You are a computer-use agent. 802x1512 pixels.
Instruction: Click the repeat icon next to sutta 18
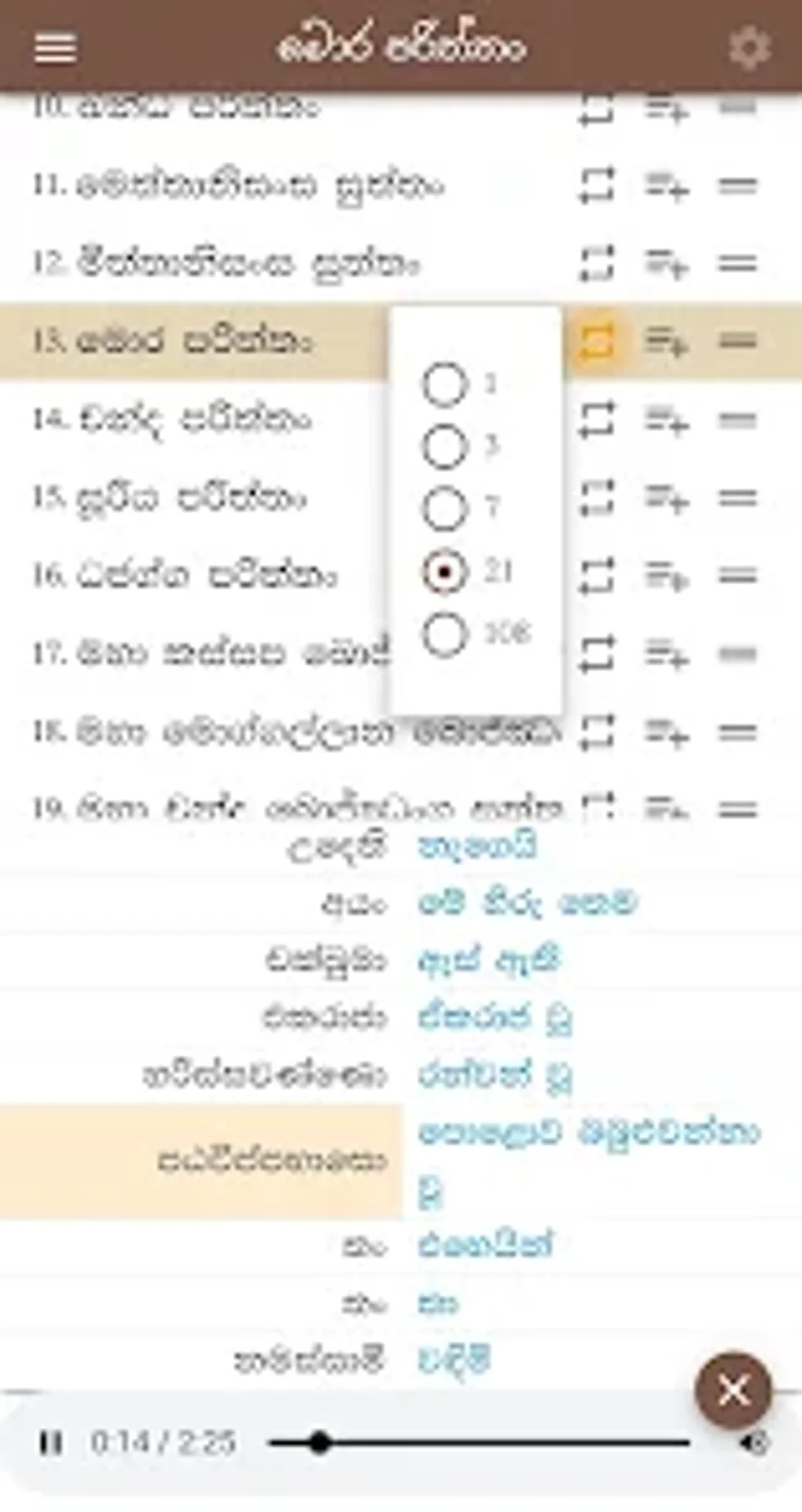(x=598, y=731)
